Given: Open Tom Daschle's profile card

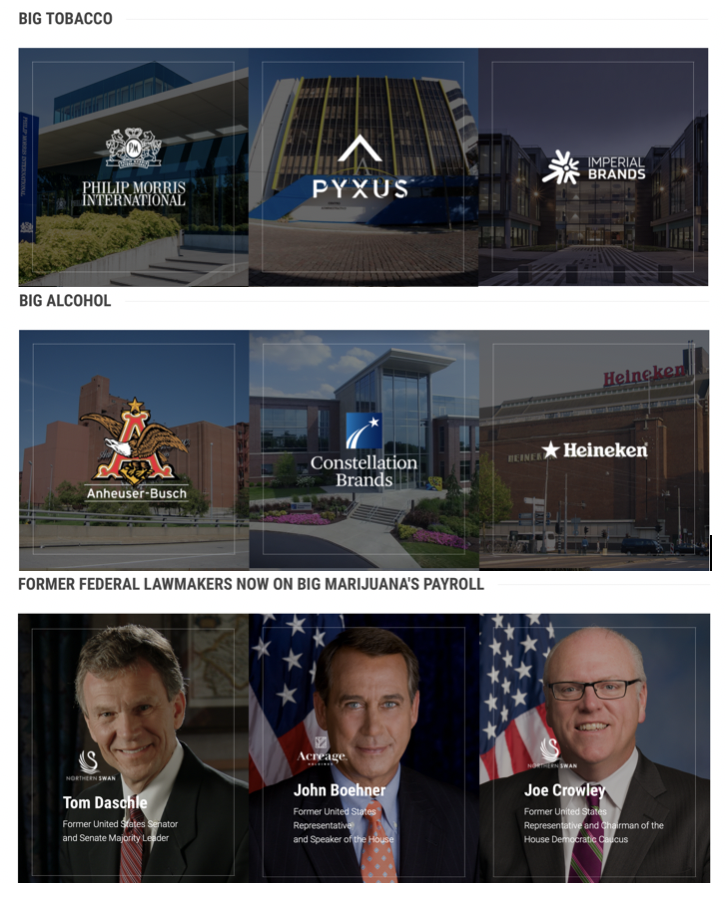Looking at the screenshot, I should [x=133, y=747].
